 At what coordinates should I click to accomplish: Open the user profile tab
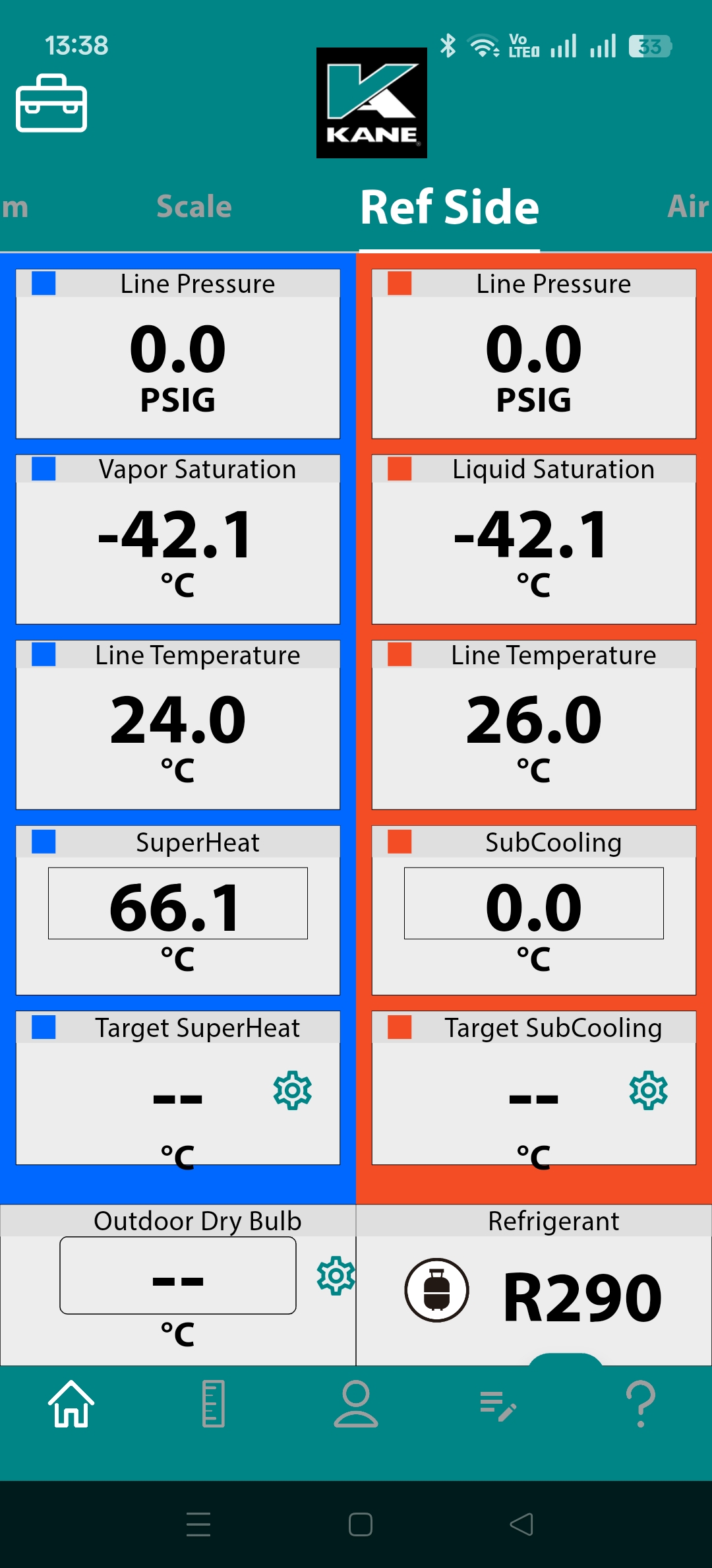click(x=356, y=1404)
